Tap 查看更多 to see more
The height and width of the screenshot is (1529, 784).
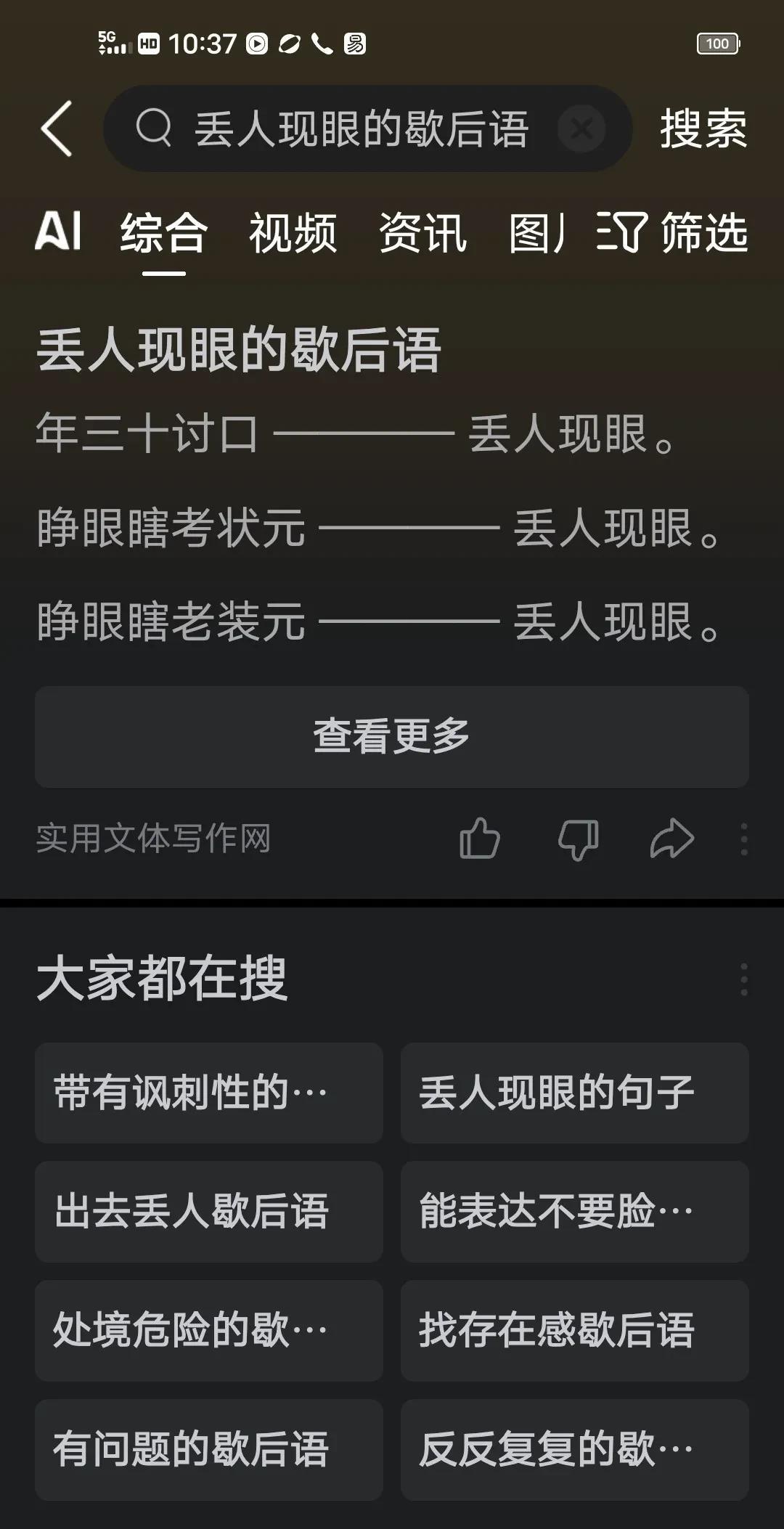click(x=392, y=737)
